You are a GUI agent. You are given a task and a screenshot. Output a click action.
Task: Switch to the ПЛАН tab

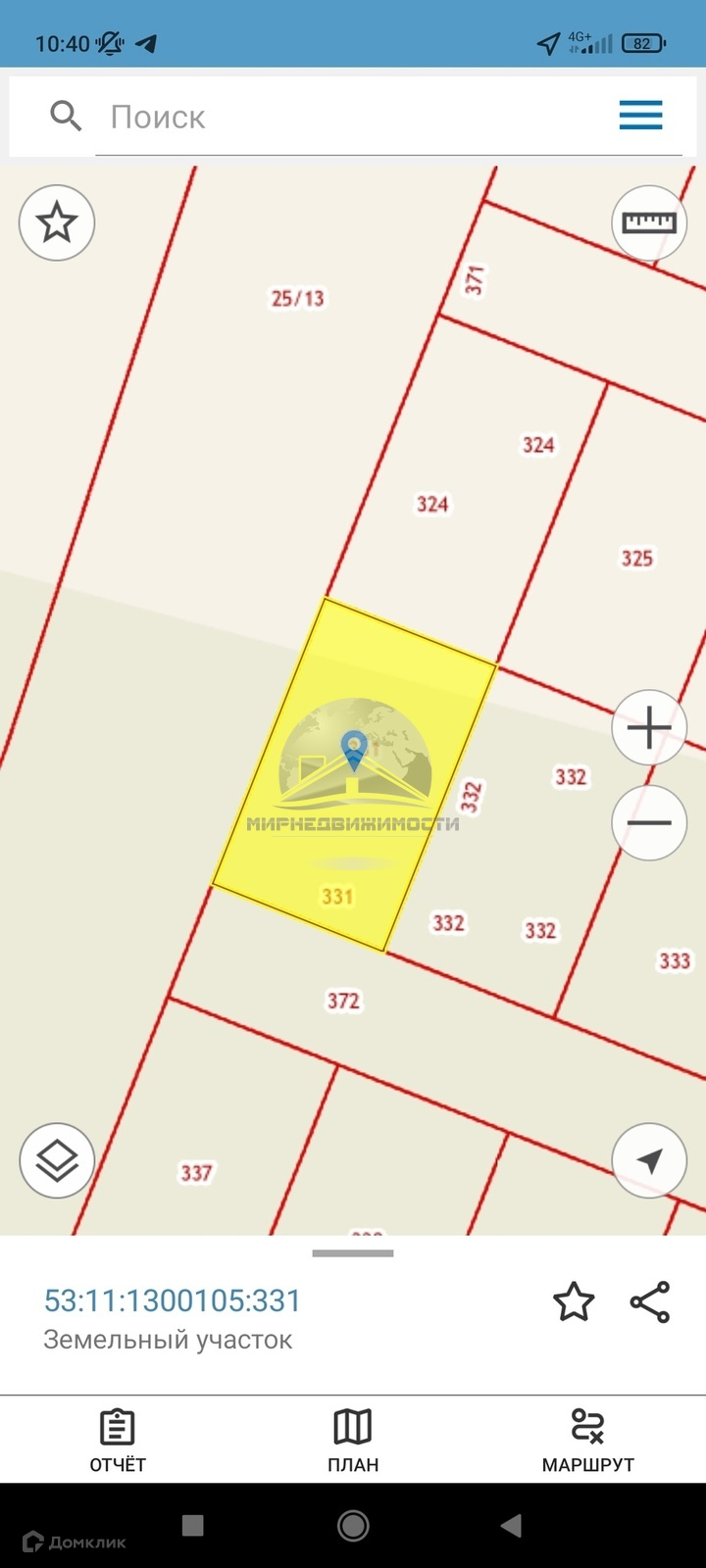pyautogui.click(x=353, y=1440)
